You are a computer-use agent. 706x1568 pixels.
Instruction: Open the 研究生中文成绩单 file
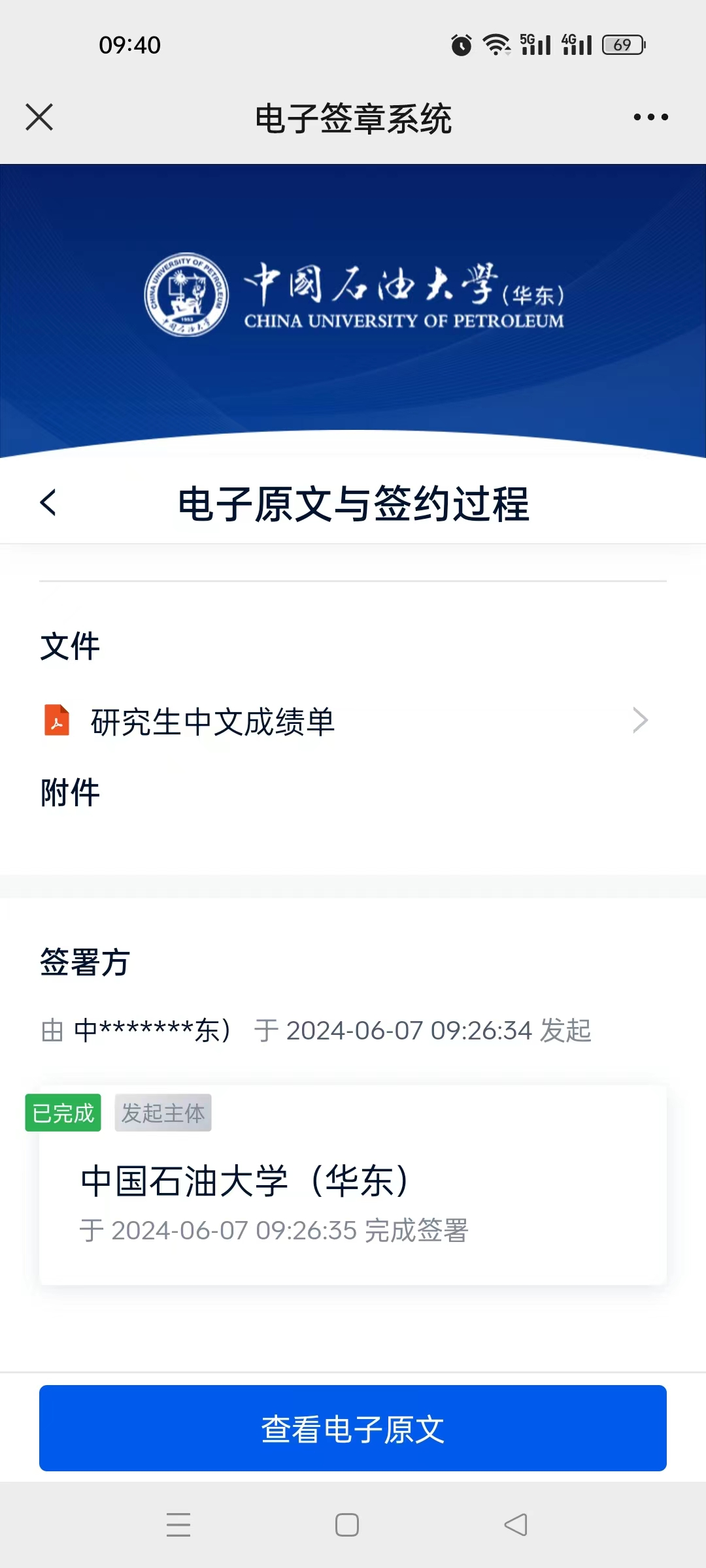tap(346, 721)
